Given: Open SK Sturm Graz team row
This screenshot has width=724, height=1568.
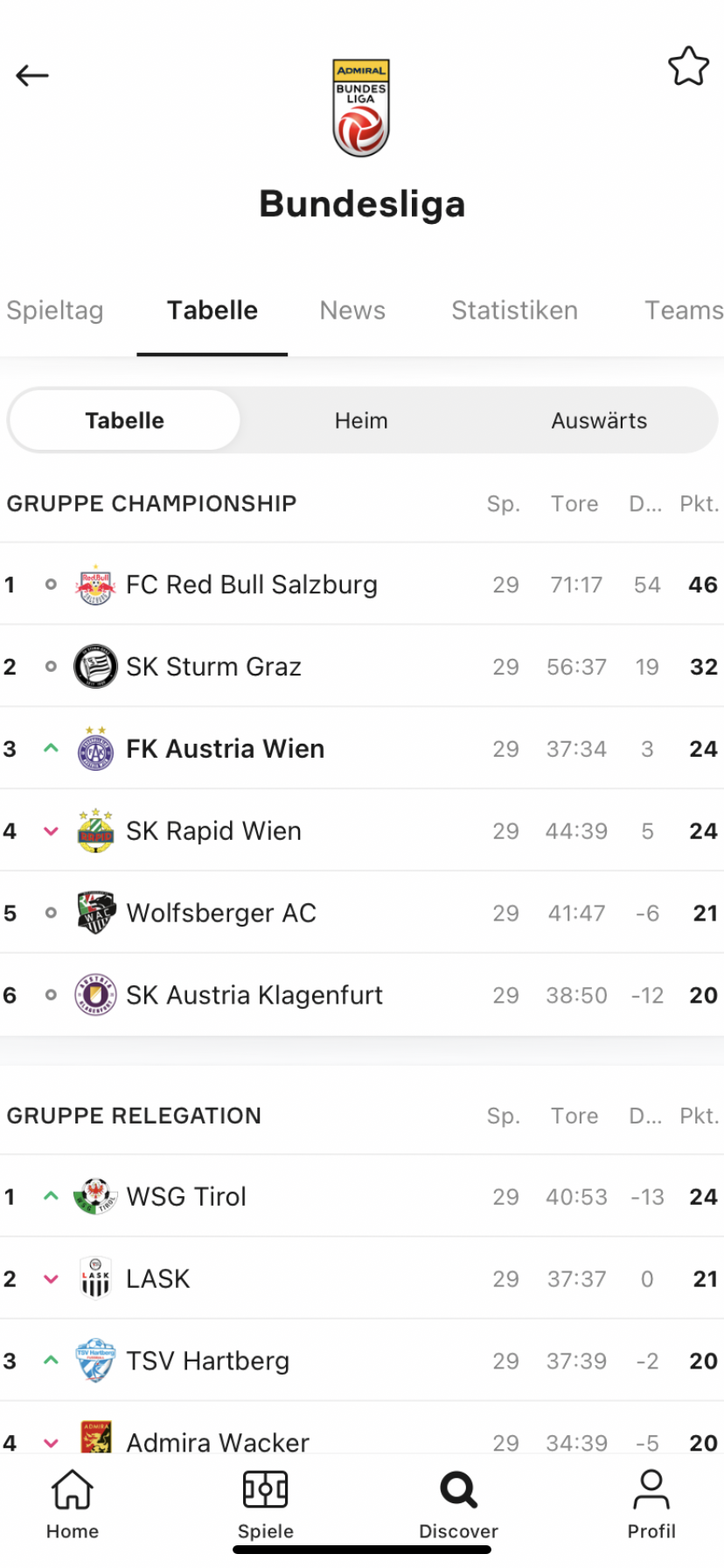Looking at the screenshot, I should point(362,667).
